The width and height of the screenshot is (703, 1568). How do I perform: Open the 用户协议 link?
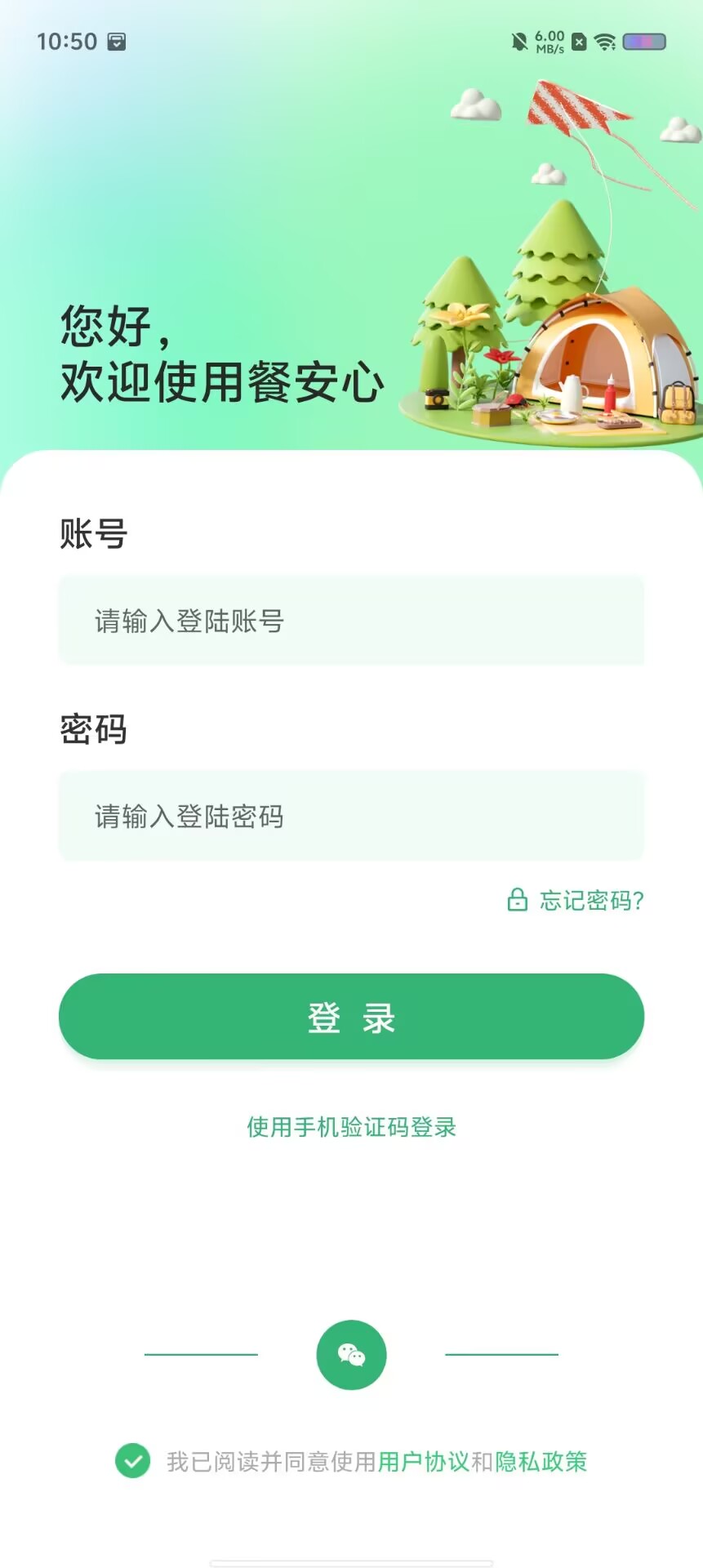pyautogui.click(x=424, y=1461)
